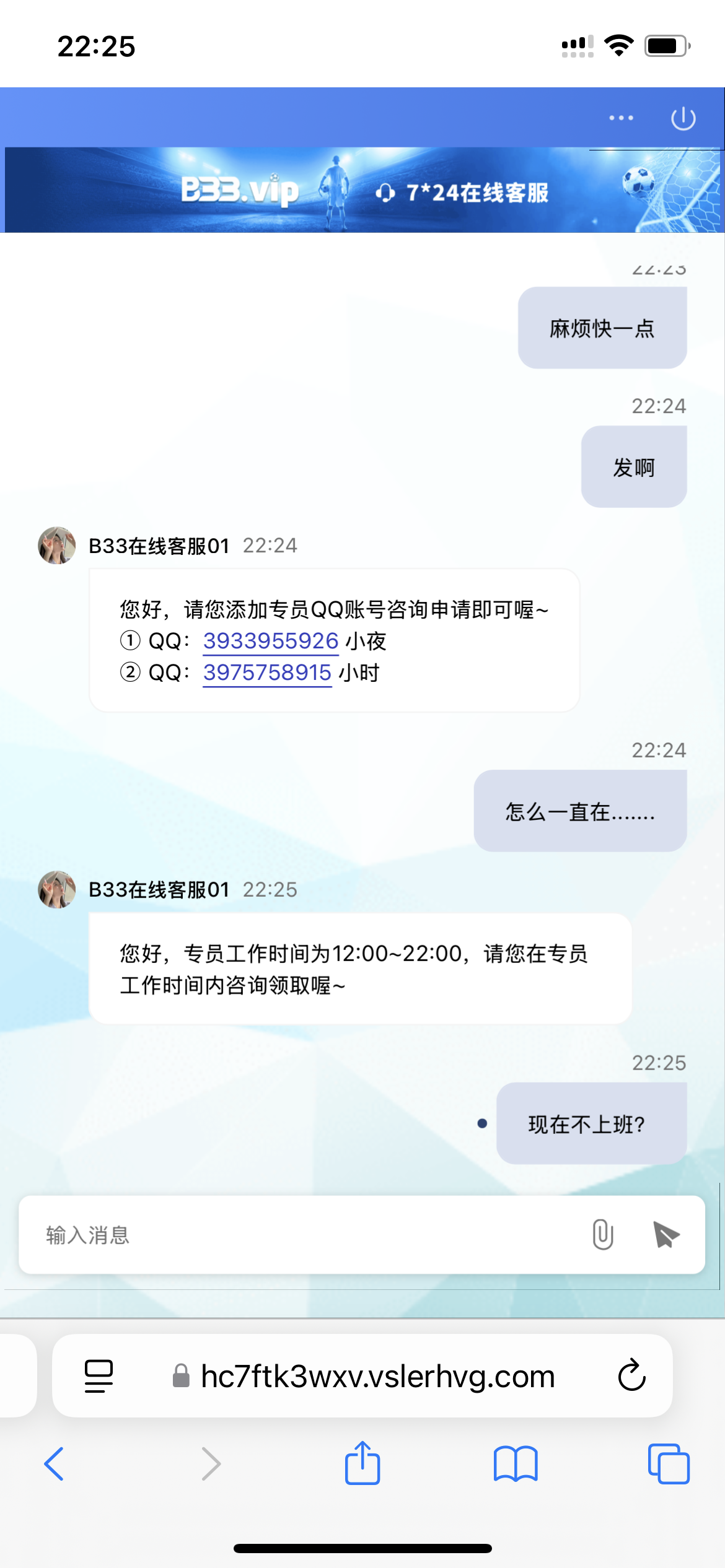Share this page via share sheet
725x1568 pixels.
362,1463
